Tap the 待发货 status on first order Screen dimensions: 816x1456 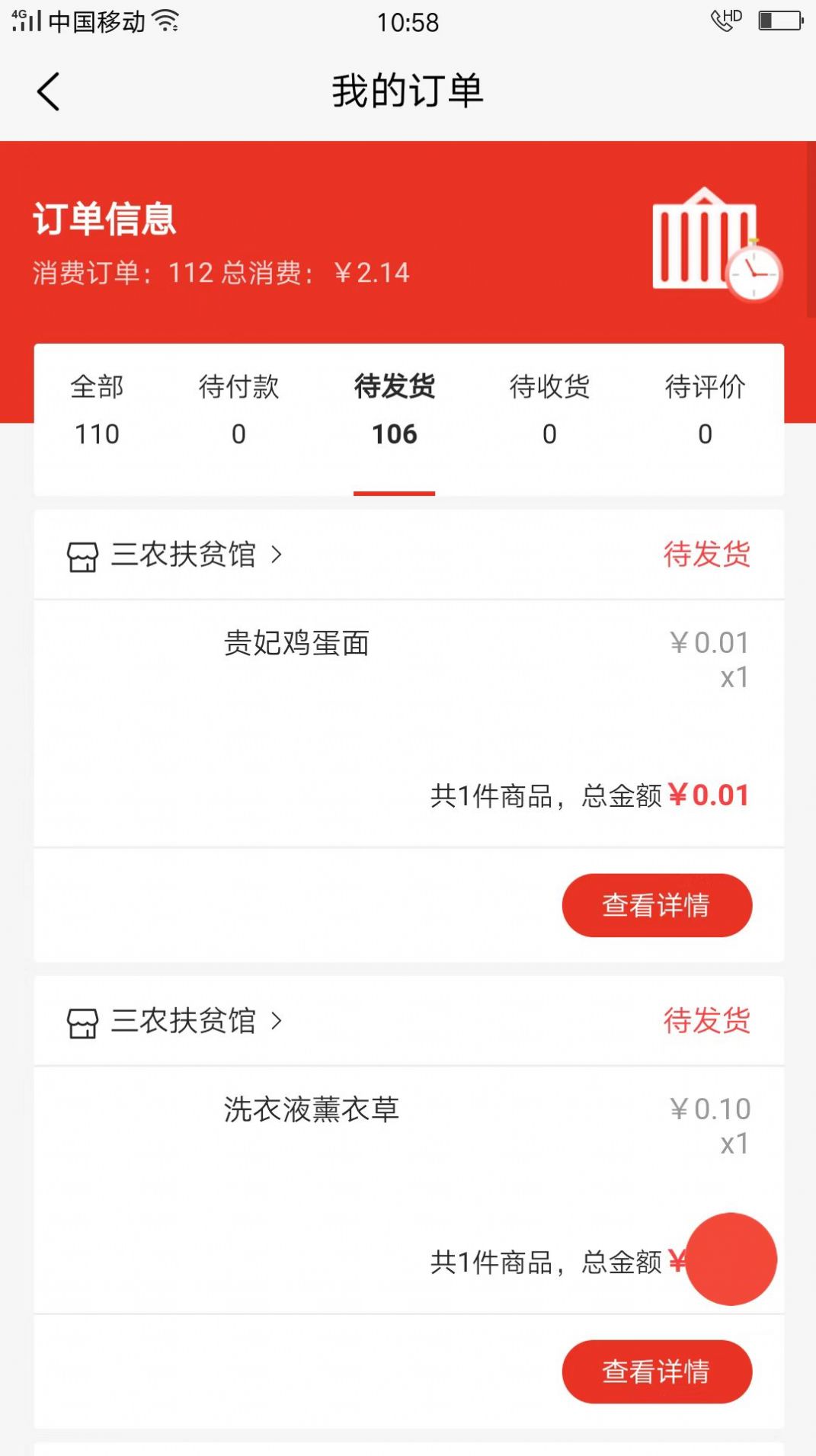point(706,555)
